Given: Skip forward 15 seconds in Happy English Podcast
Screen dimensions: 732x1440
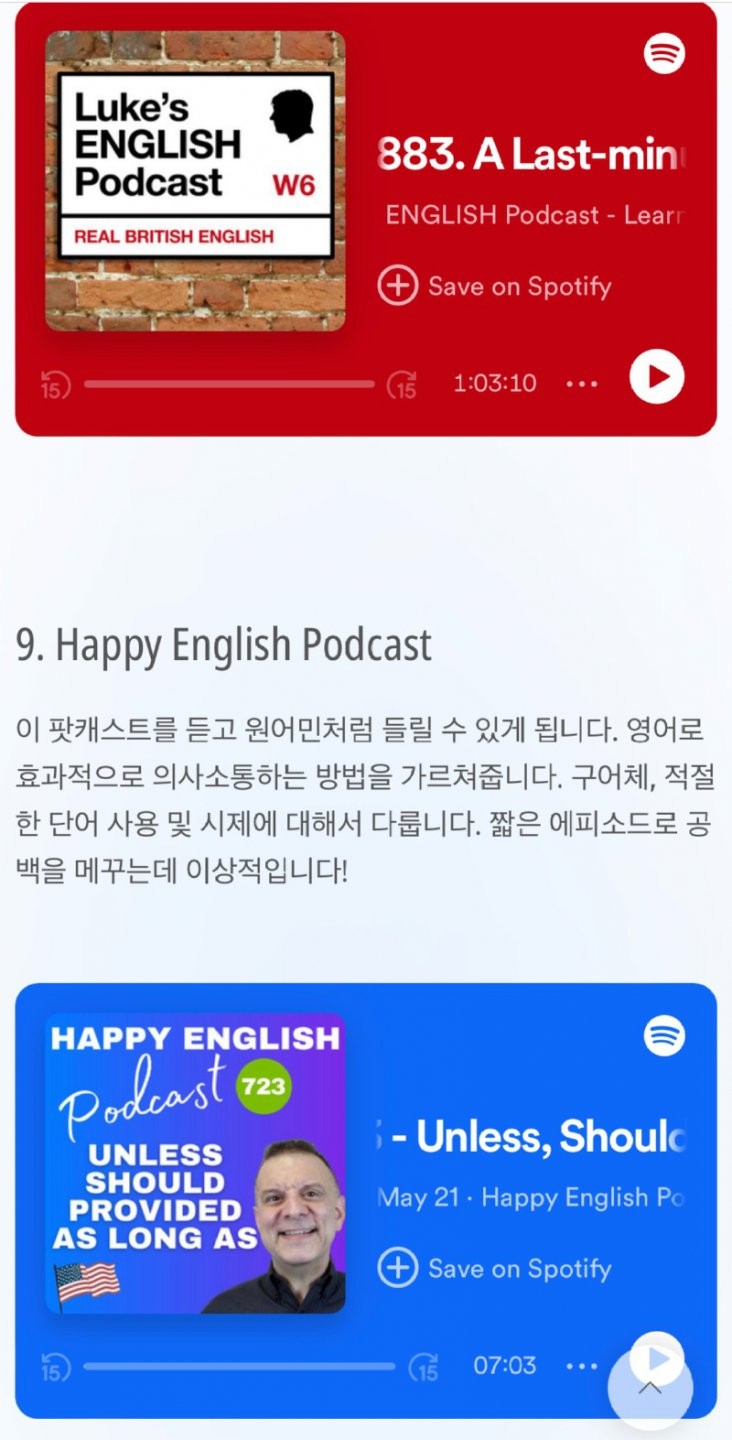Looking at the screenshot, I should point(424,1366).
